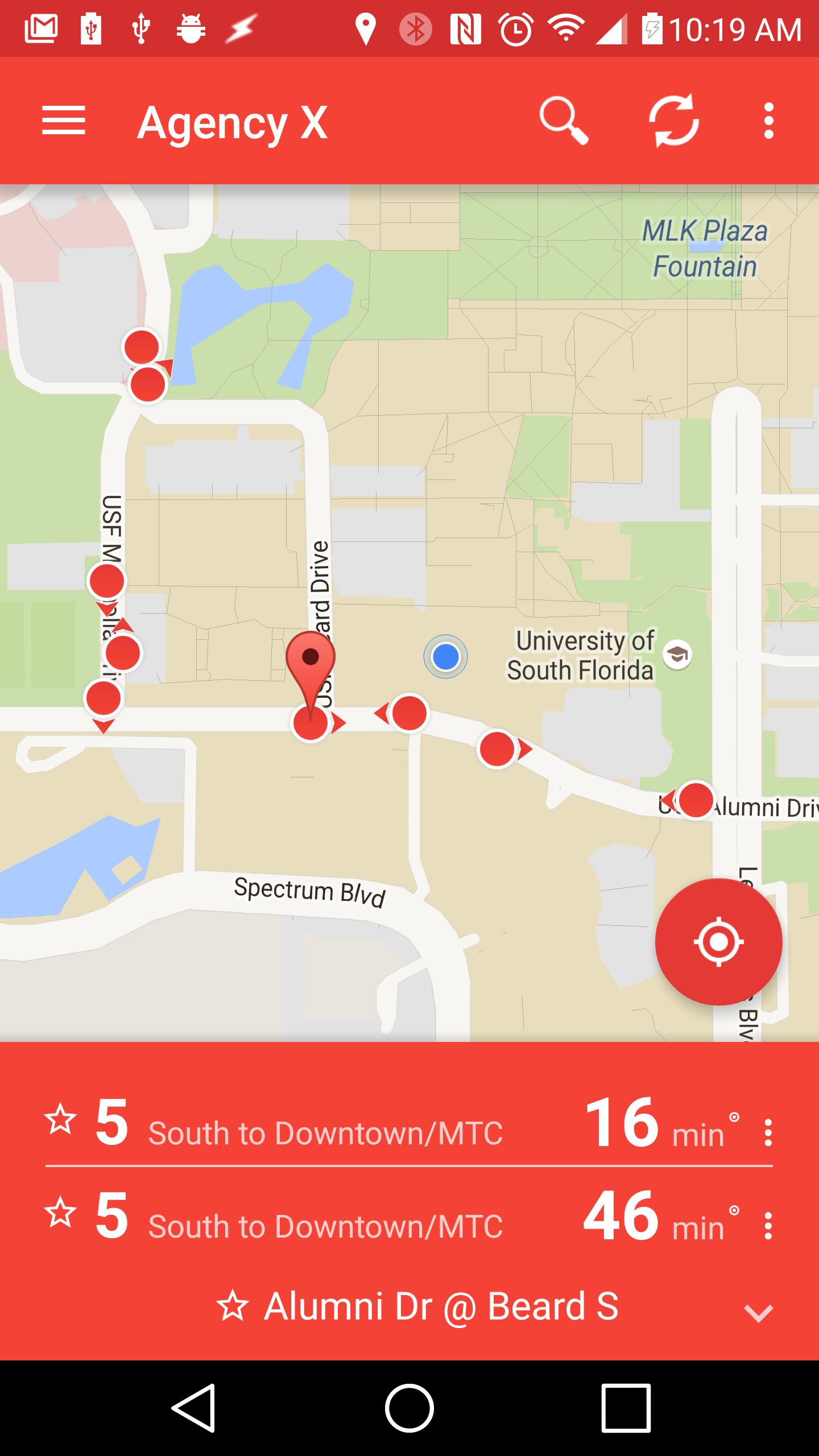The height and width of the screenshot is (1456, 819).
Task: Tap the University of South Florida place marker
Action: [x=677, y=655]
